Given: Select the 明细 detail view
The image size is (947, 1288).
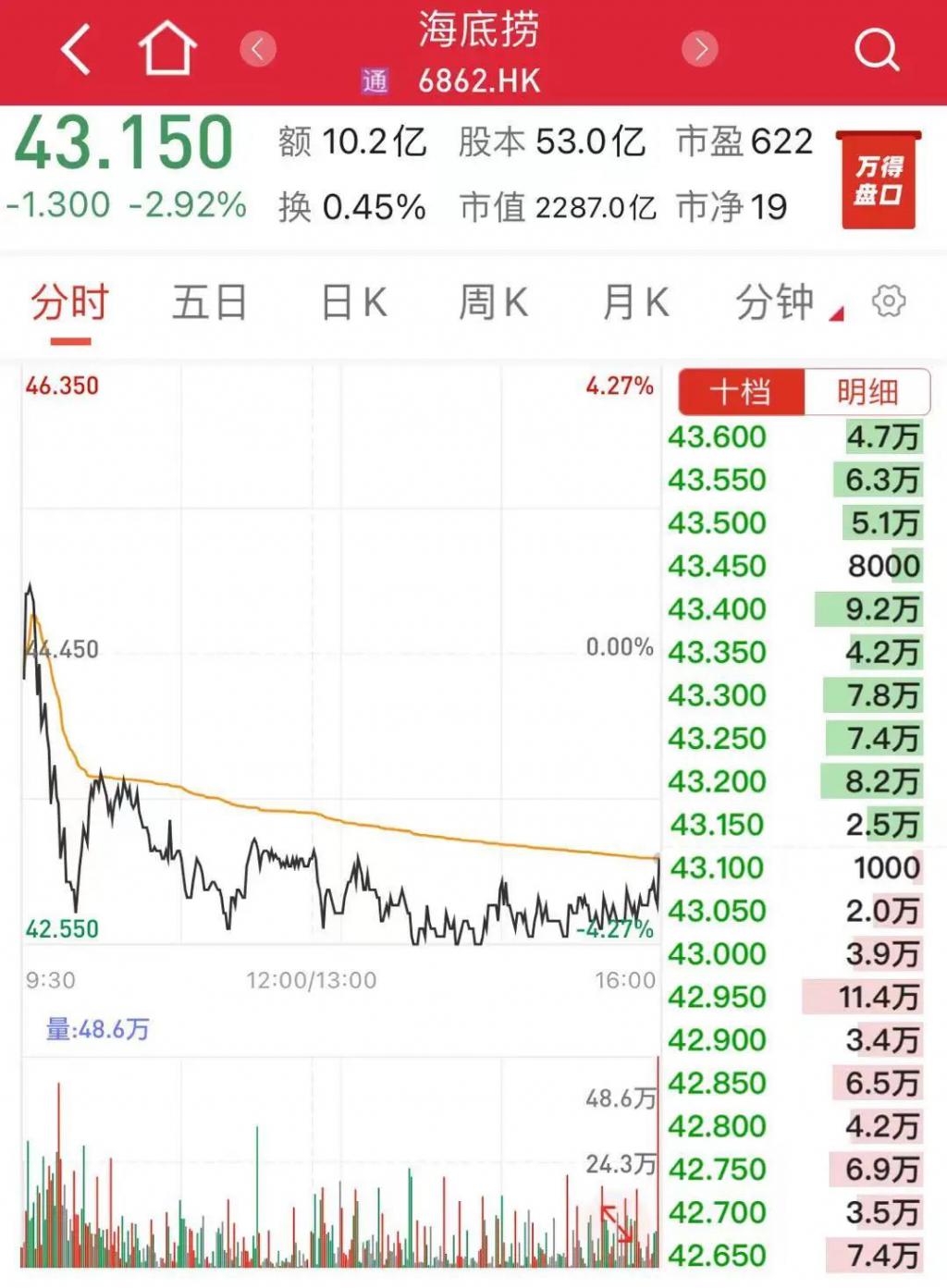Looking at the screenshot, I should point(869,391).
